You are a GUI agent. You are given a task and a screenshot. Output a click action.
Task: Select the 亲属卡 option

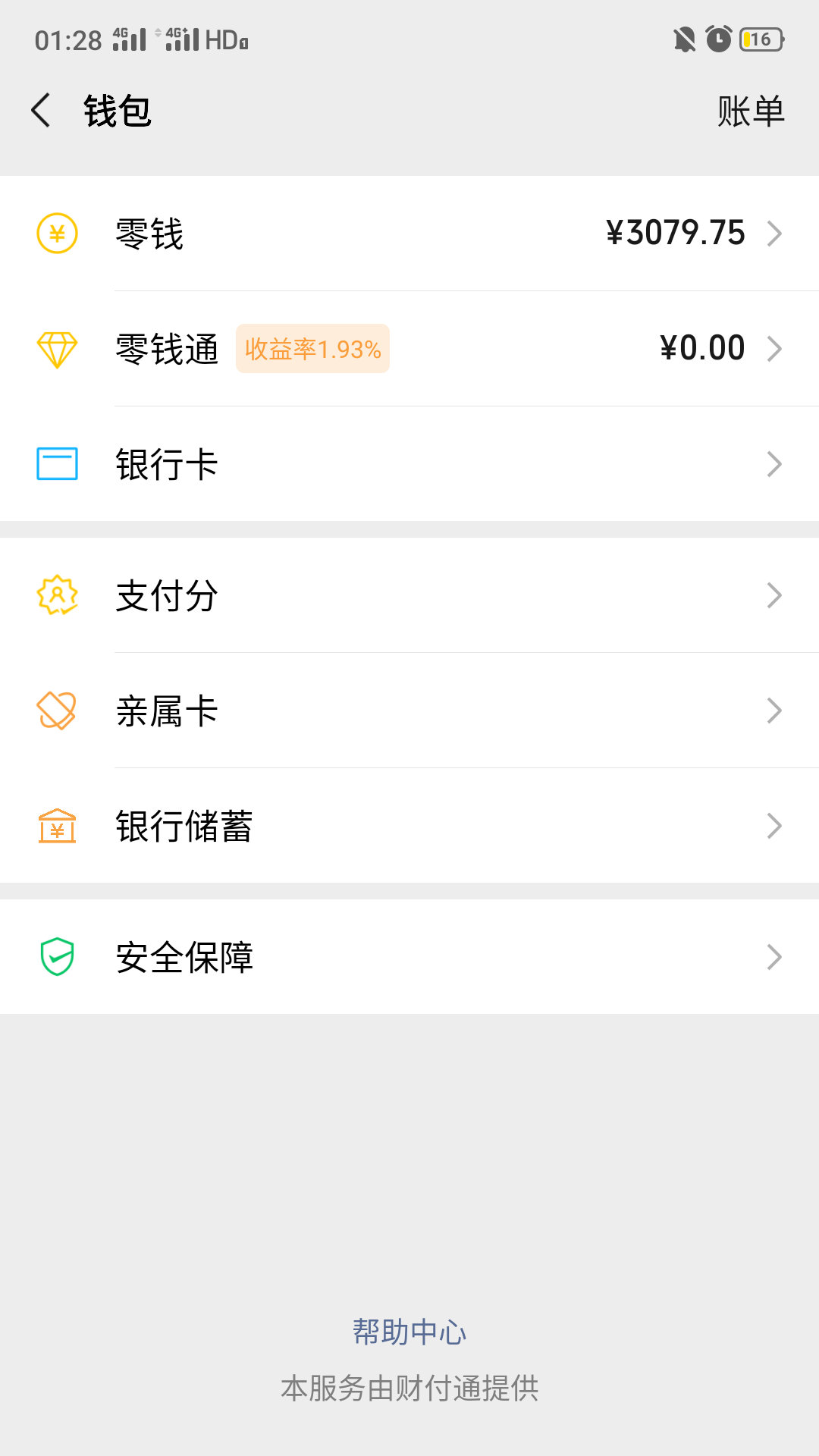click(x=409, y=711)
